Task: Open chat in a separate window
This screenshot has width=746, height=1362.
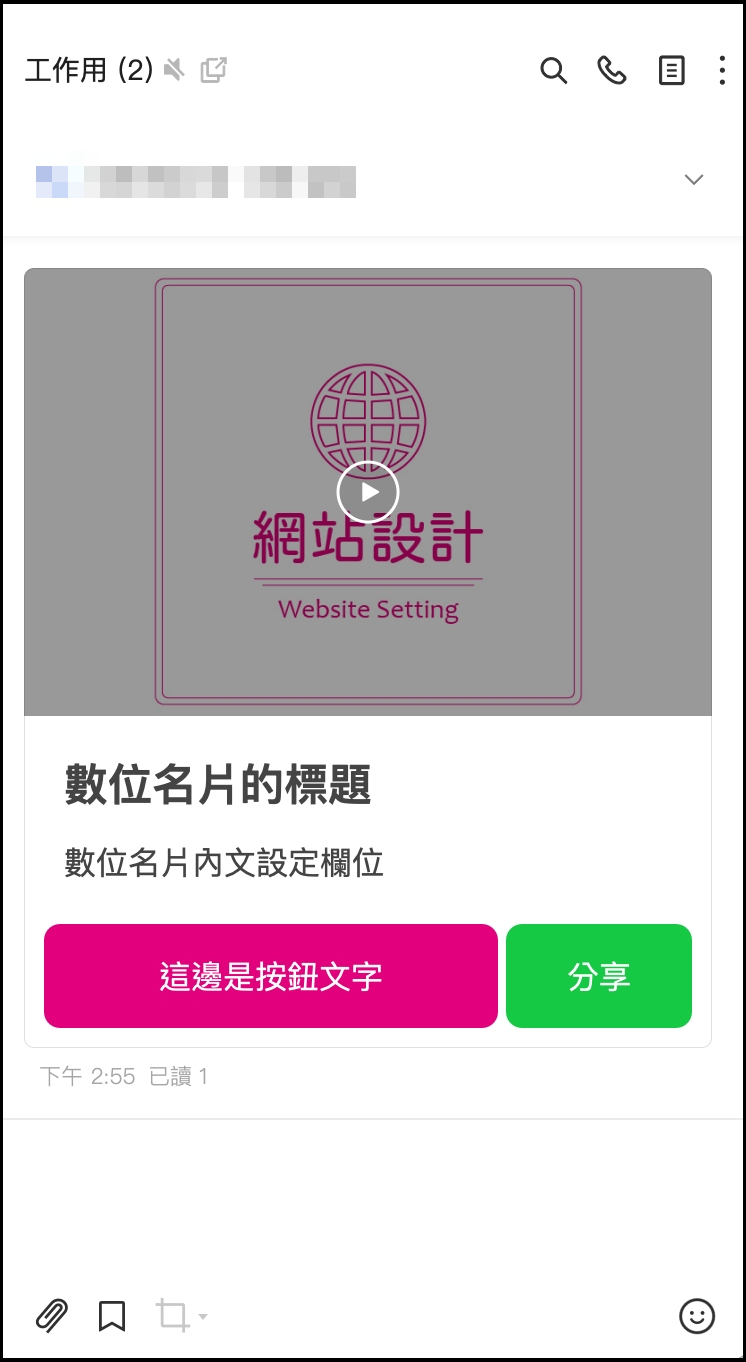Action: click(213, 70)
